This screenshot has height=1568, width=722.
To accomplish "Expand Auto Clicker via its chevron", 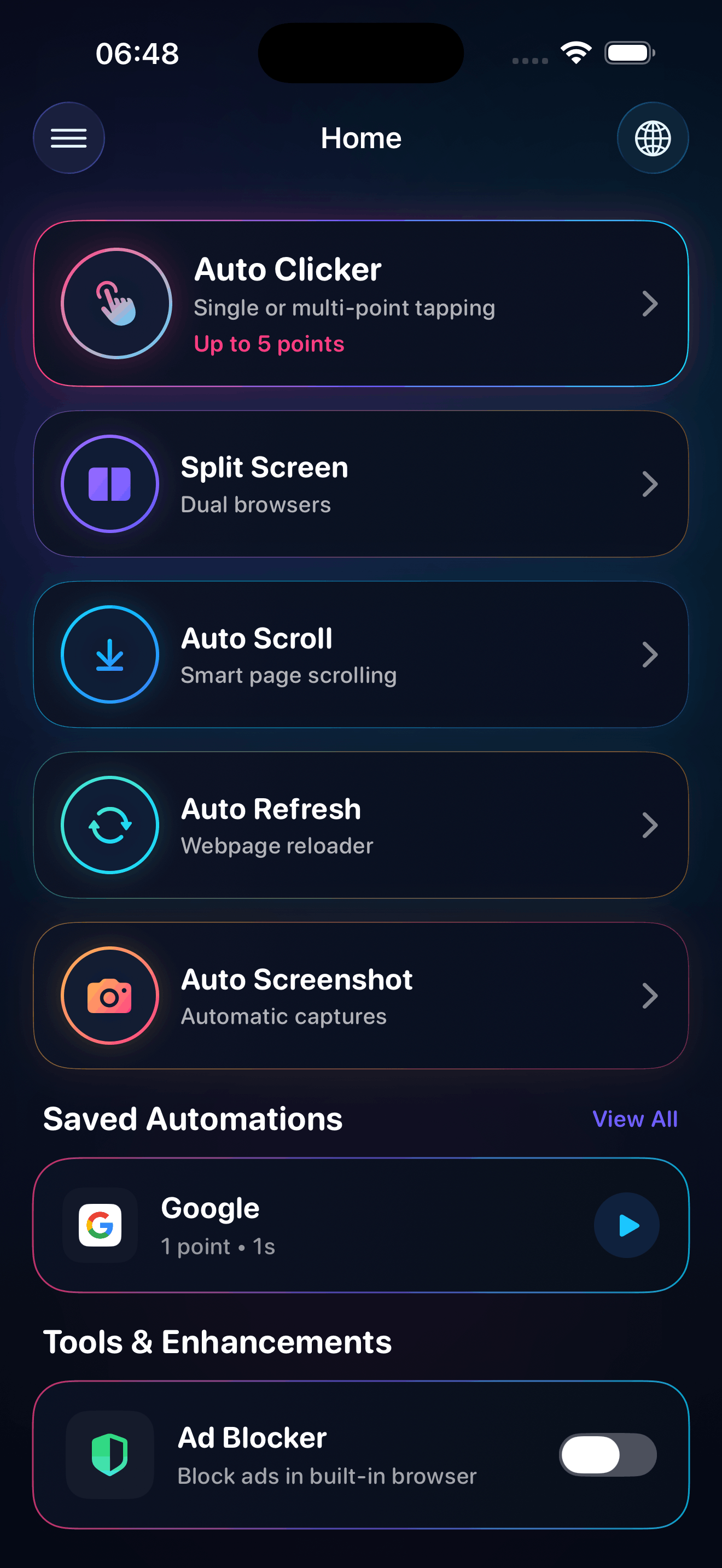I will [x=650, y=304].
